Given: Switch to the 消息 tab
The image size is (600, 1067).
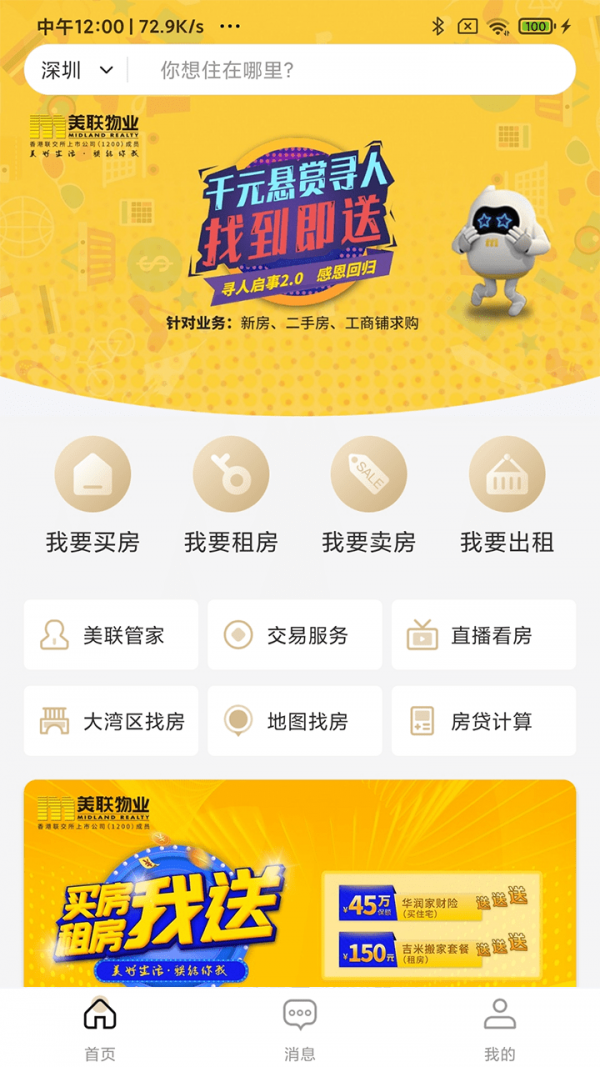Looking at the screenshot, I should [300, 1028].
